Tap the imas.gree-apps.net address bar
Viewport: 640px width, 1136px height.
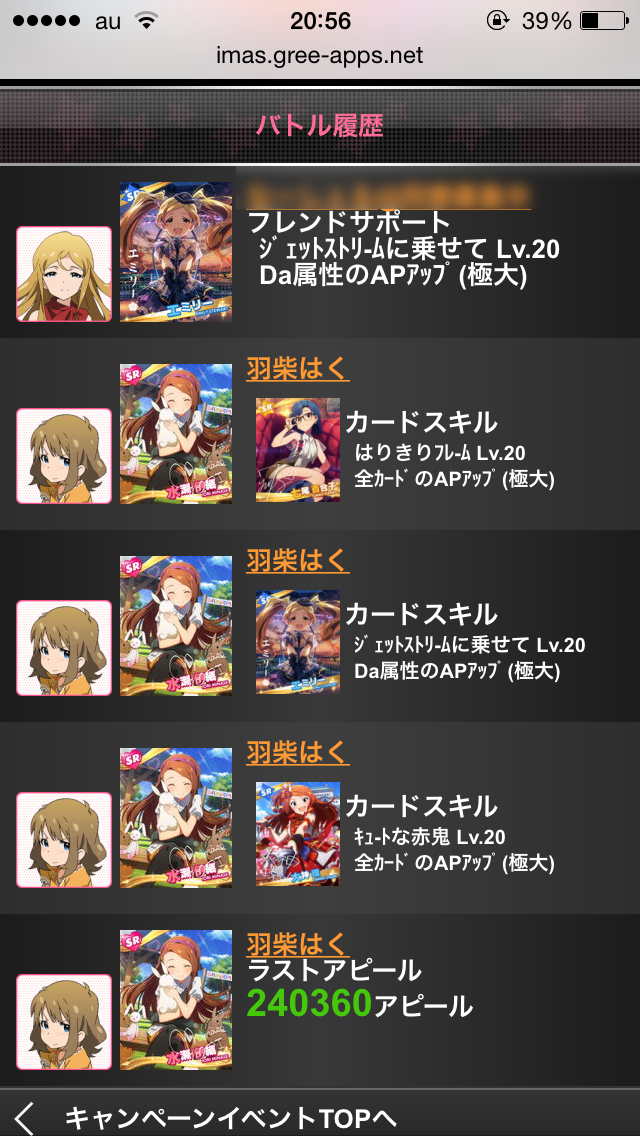tap(320, 55)
